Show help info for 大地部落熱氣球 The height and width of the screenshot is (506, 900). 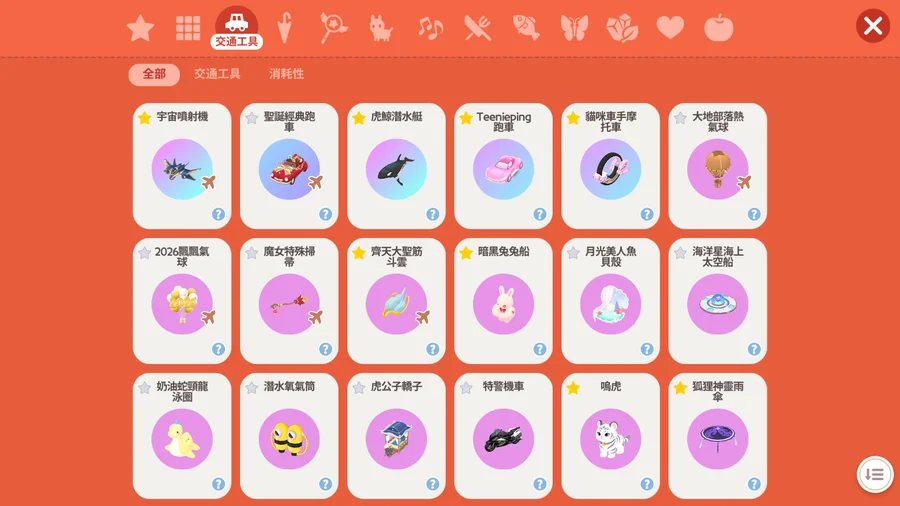pyautogui.click(x=754, y=214)
